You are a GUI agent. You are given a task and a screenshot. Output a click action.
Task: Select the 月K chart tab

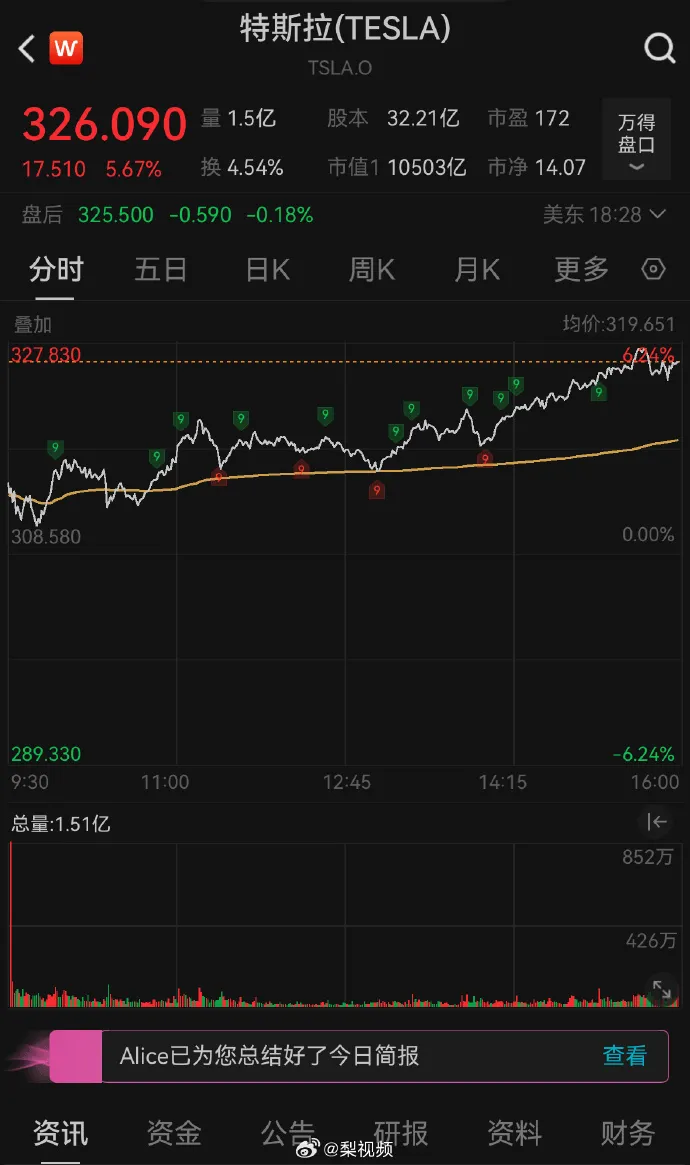pos(477,269)
